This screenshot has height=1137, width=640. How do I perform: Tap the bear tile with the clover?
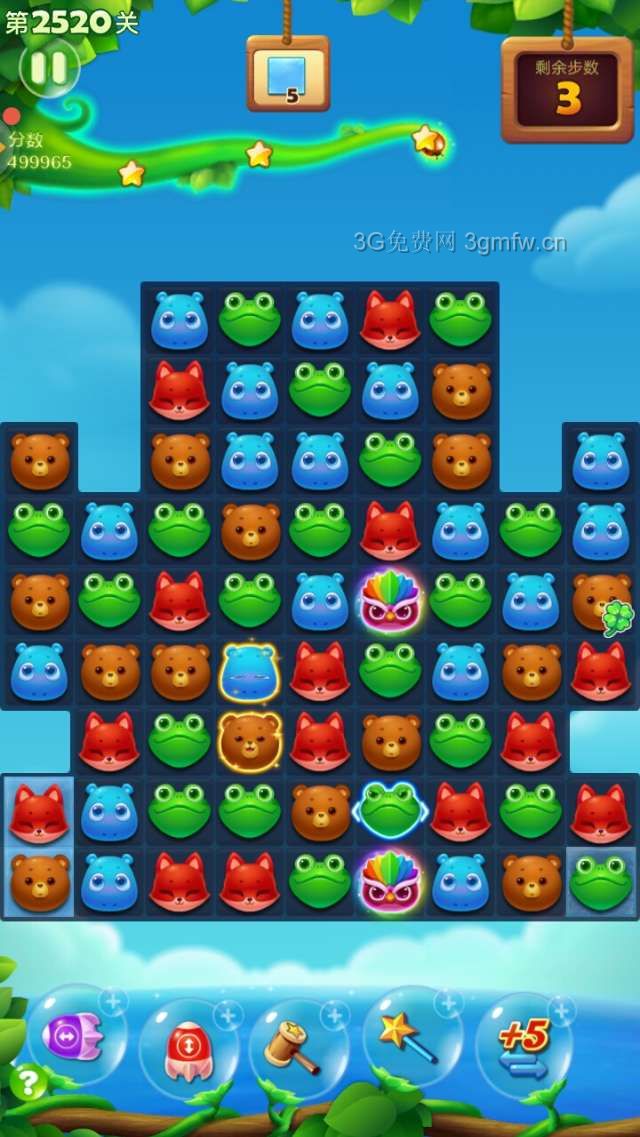pos(600,600)
